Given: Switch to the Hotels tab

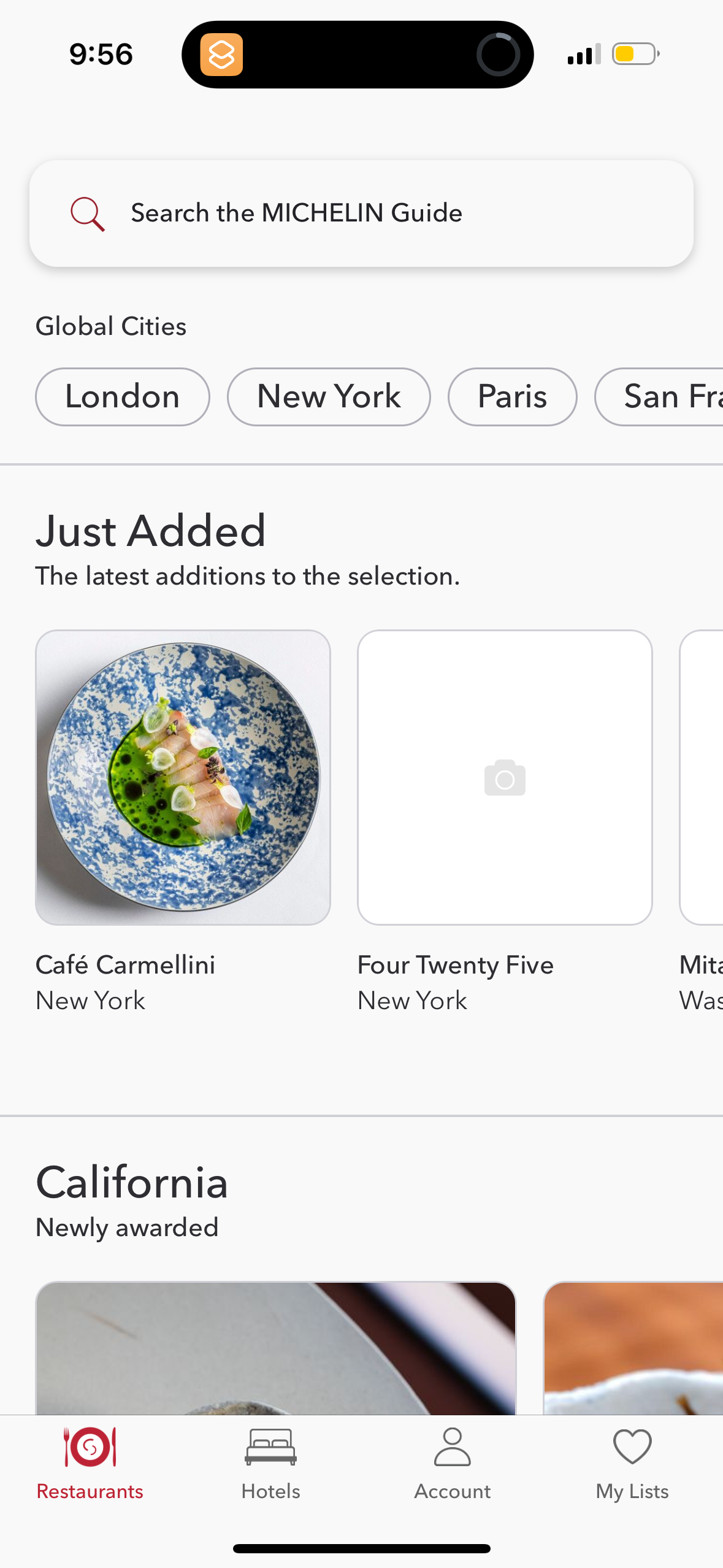Looking at the screenshot, I should [x=270, y=1472].
